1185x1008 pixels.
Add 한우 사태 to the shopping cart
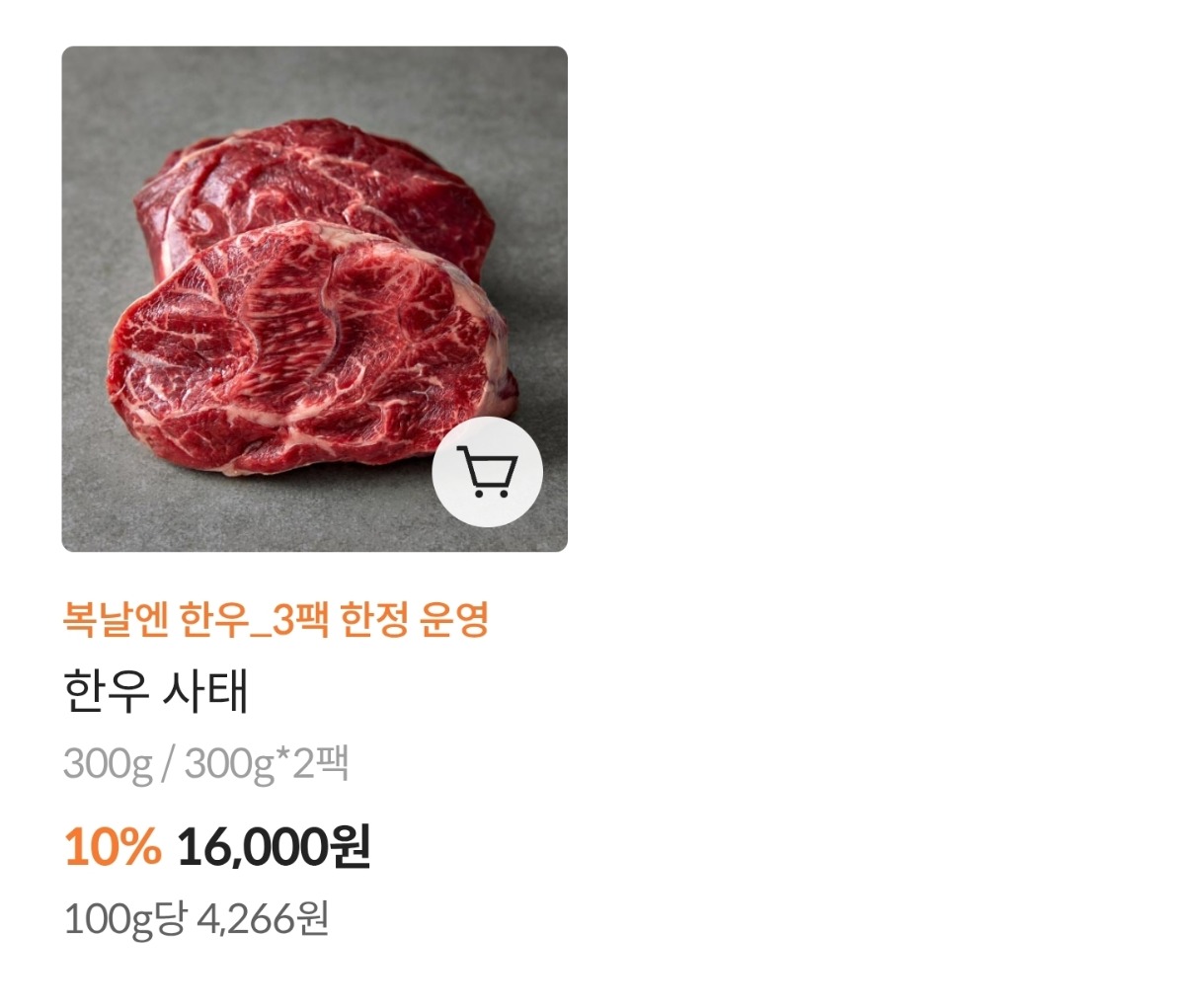[488, 472]
